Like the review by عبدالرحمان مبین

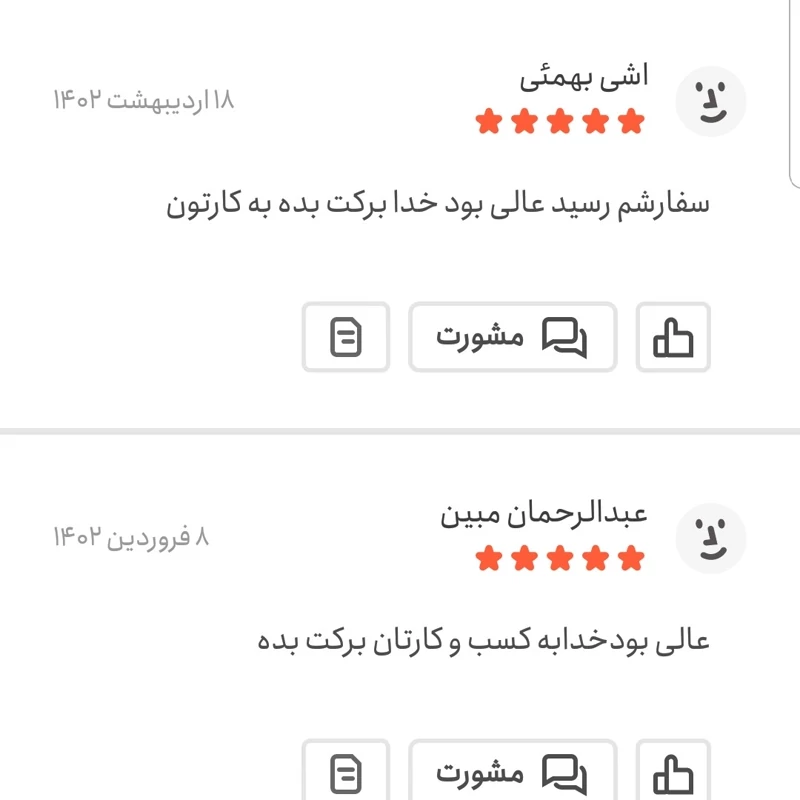pos(673,772)
